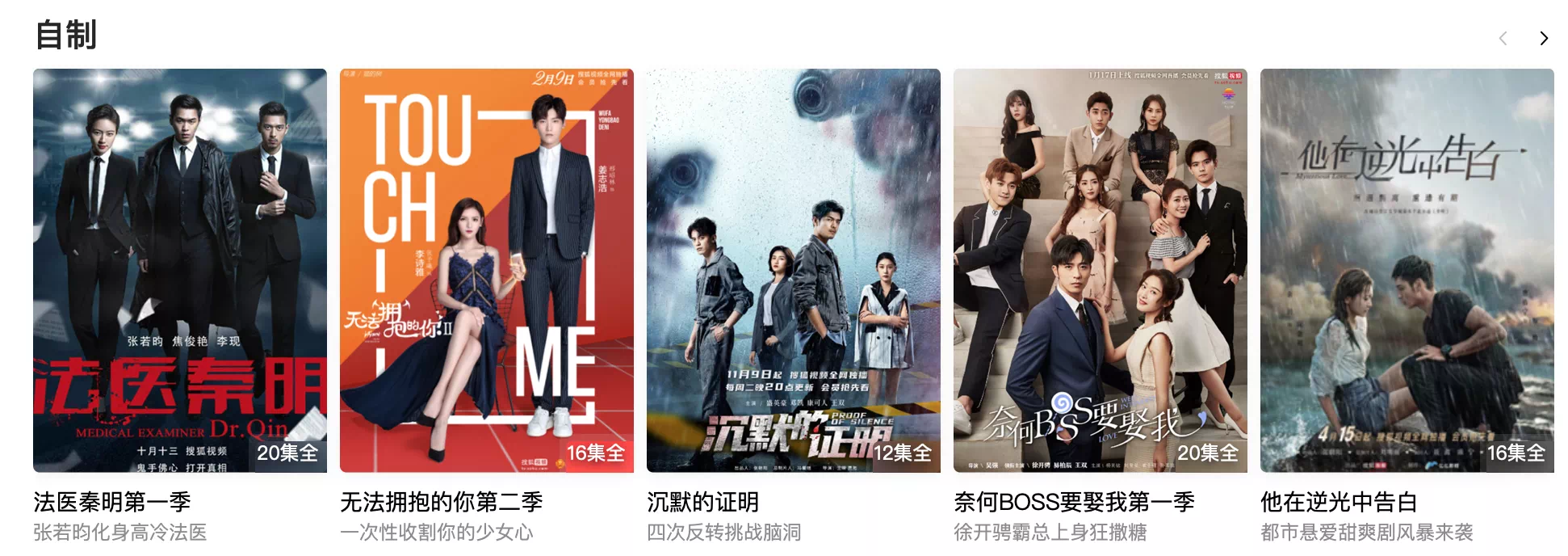Open 奈何BOSS要娶我第一季 poster

pyautogui.click(x=1100, y=270)
